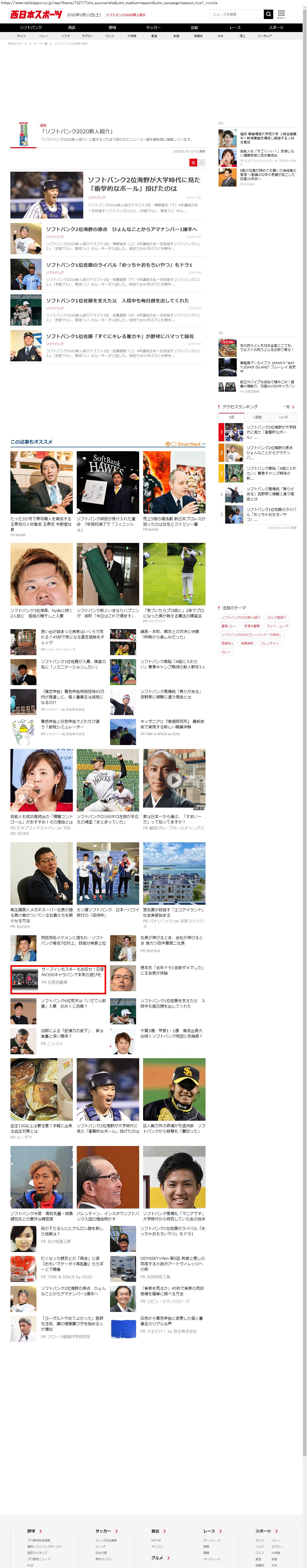Open article ソフトバンク2位海野の原点 in the list
307x1568 pixels.
tap(121, 230)
